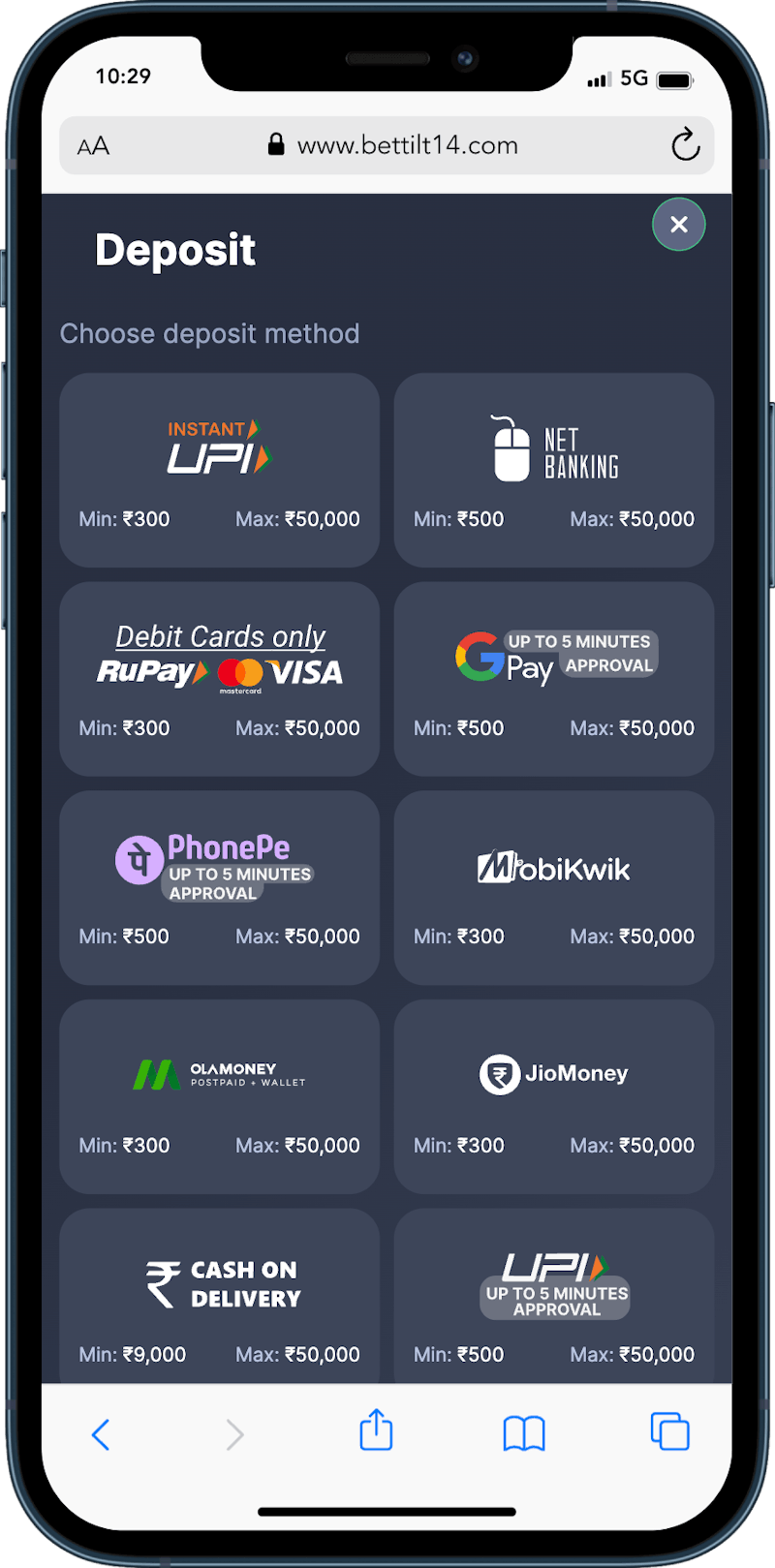
Task: Show open browser tabs
Action: pyautogui.click(x=669, y=1432)
